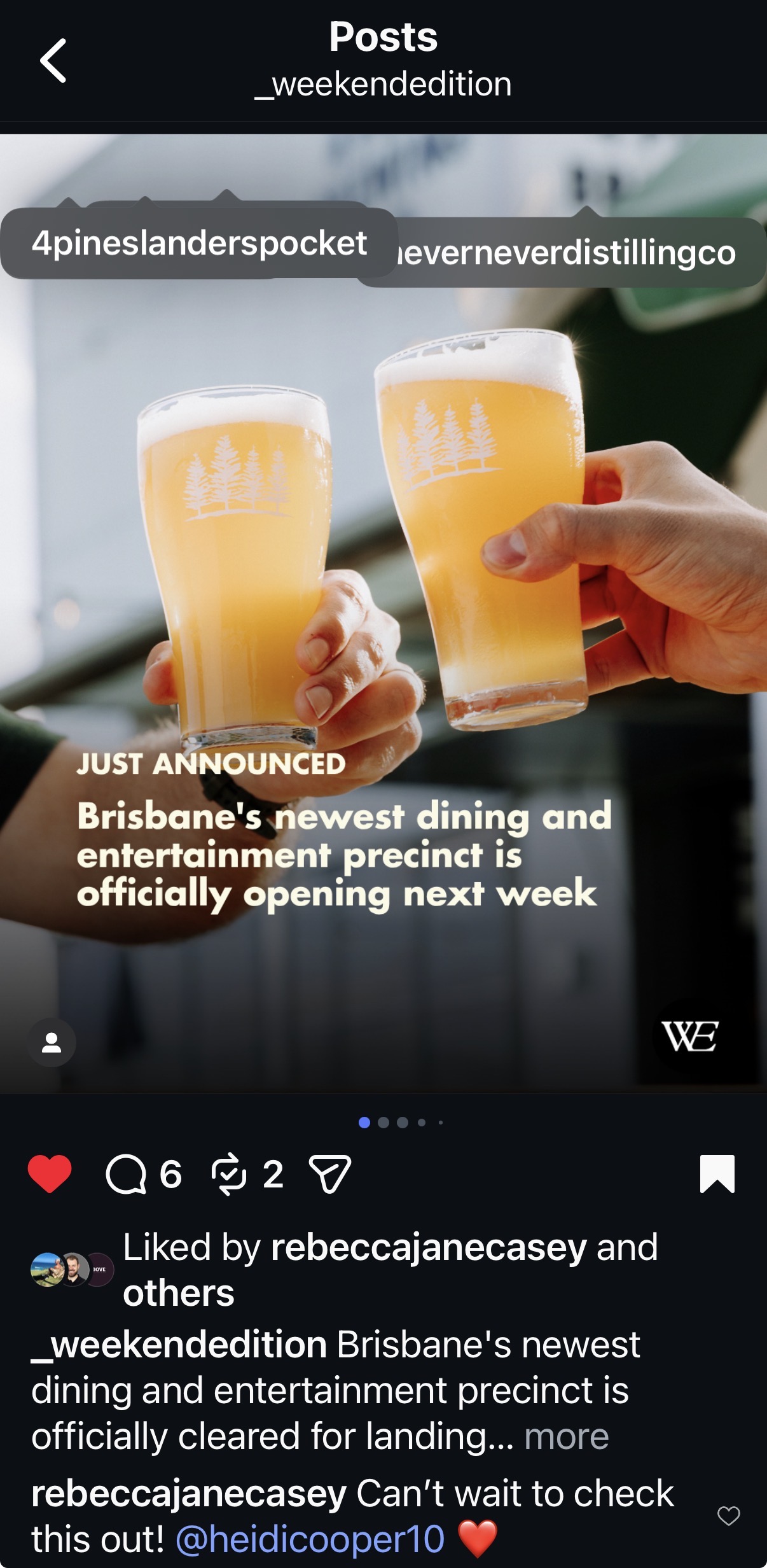The height and width of the screenshot is (1568, 767).
Task: Open _weekendedition profile from caption
Action: [179, 1344]
